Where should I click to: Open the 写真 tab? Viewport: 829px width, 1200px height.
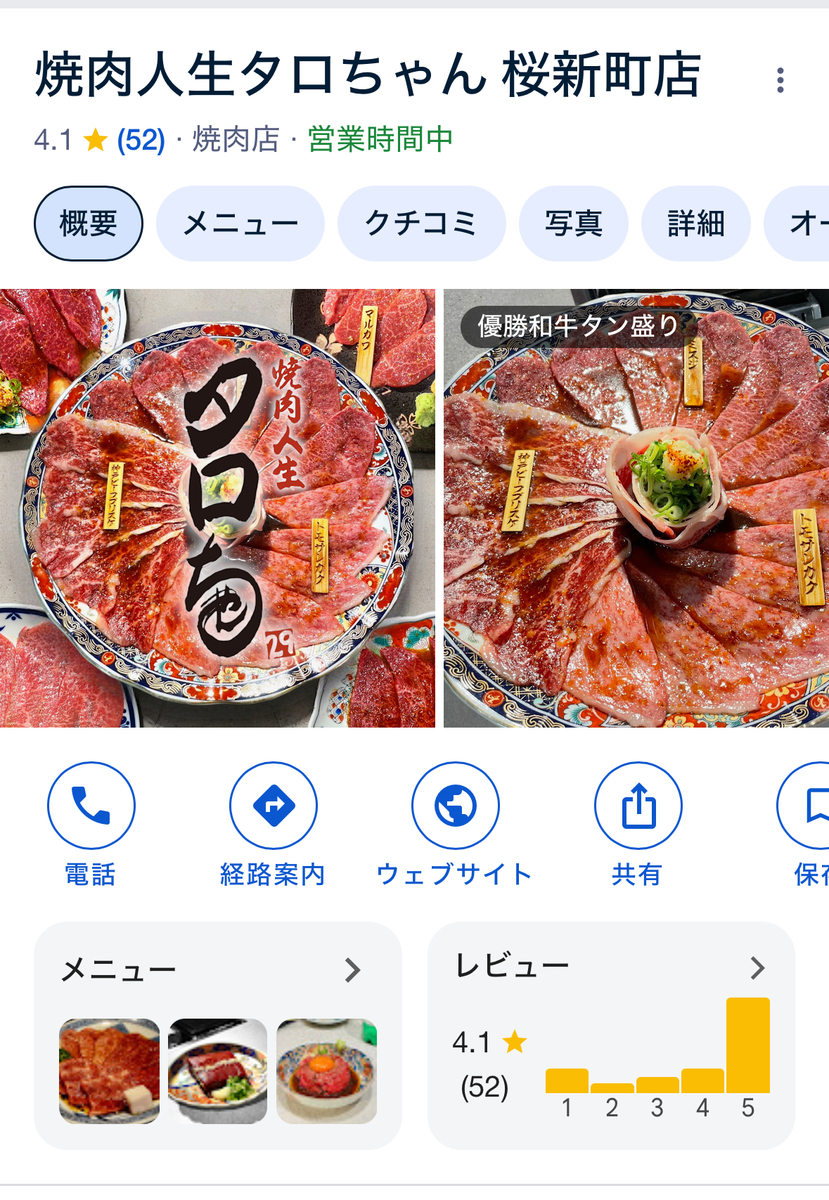click(574, 223)
